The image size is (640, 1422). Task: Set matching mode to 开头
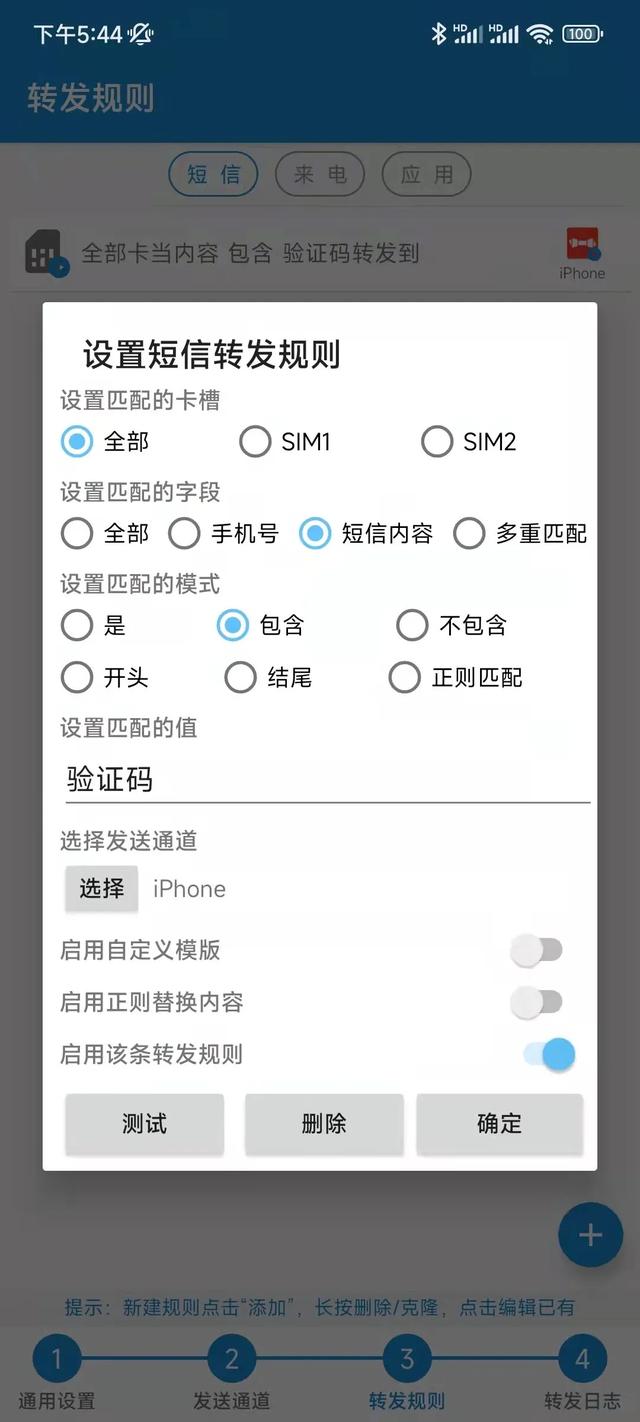pos(104,677)
